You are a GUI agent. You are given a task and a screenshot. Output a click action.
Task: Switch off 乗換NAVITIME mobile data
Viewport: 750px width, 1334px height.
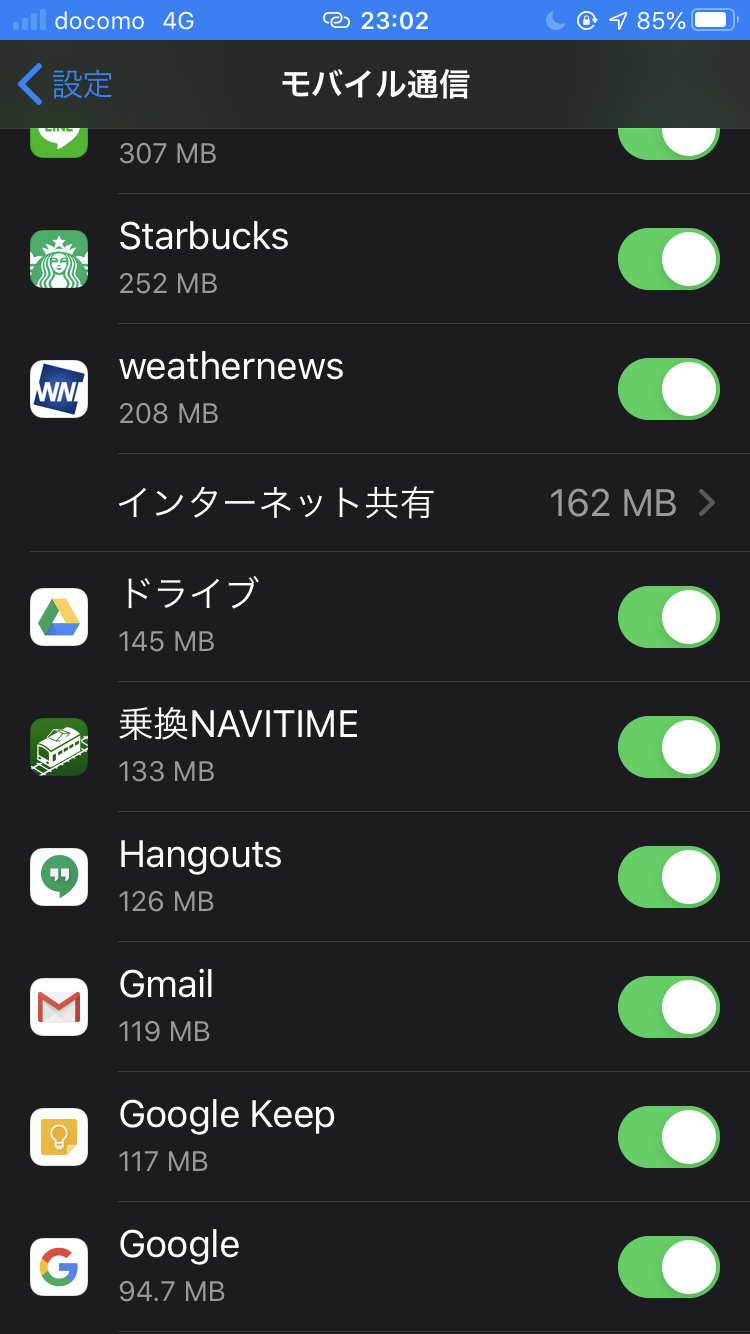668,747
